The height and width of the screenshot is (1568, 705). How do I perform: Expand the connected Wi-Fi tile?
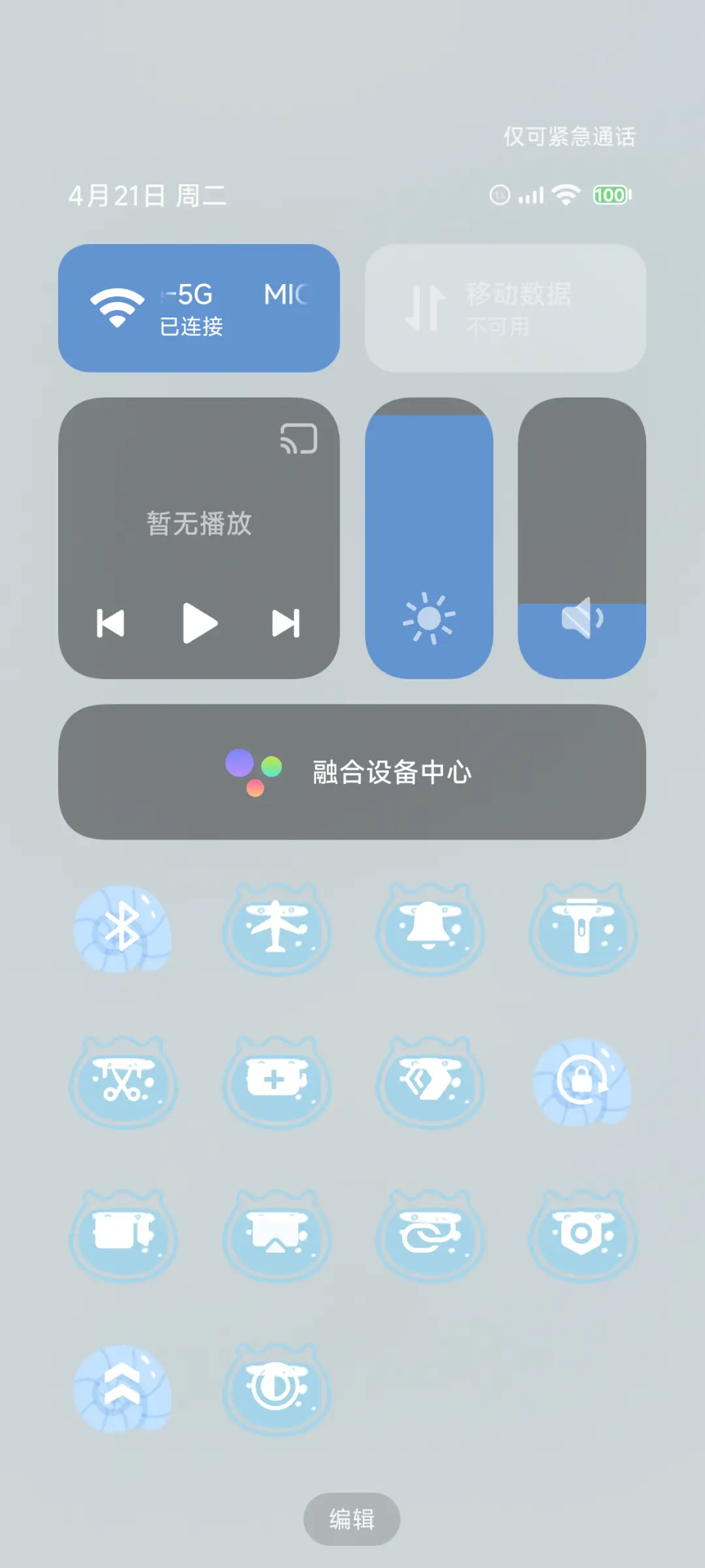pos(199,307)
